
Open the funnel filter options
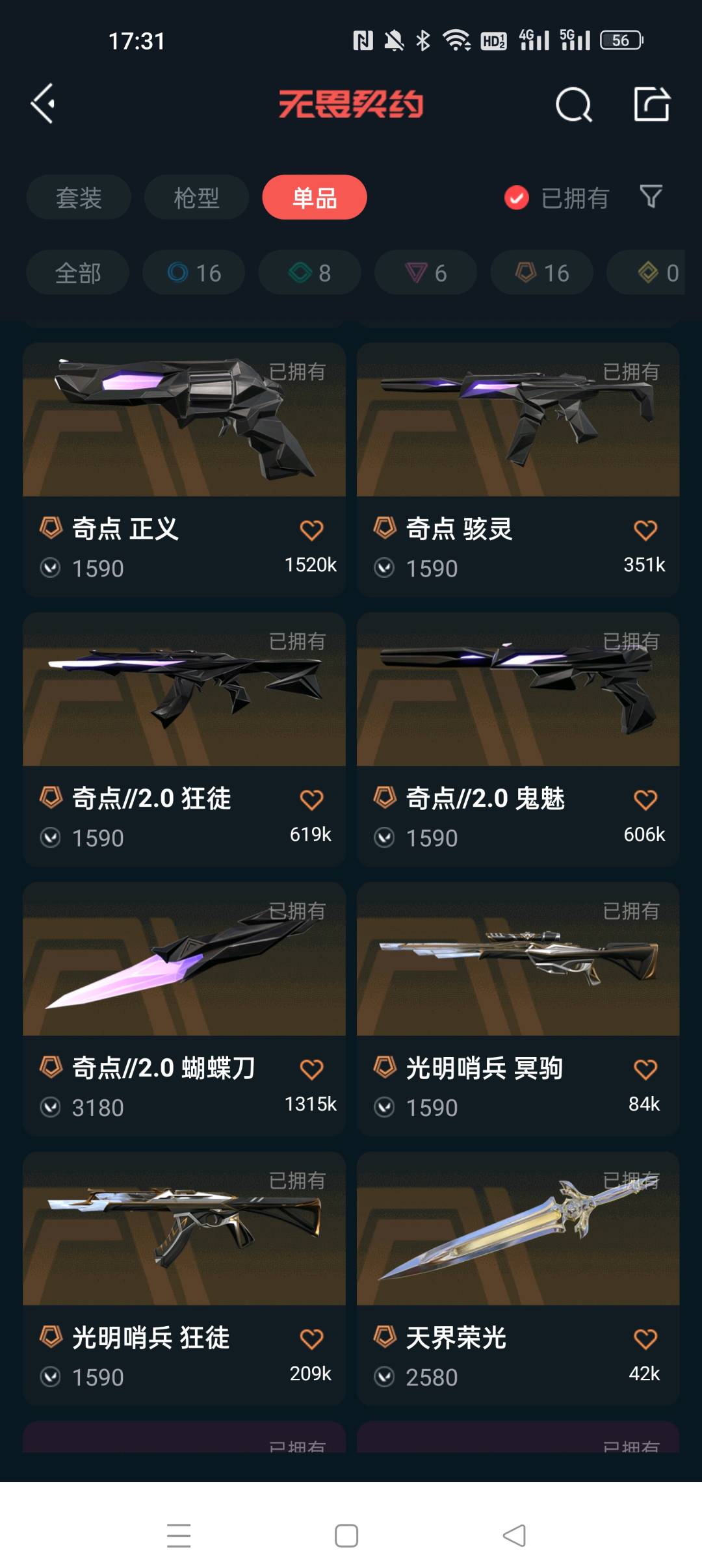pyautogui.click(x=651, y=196)
